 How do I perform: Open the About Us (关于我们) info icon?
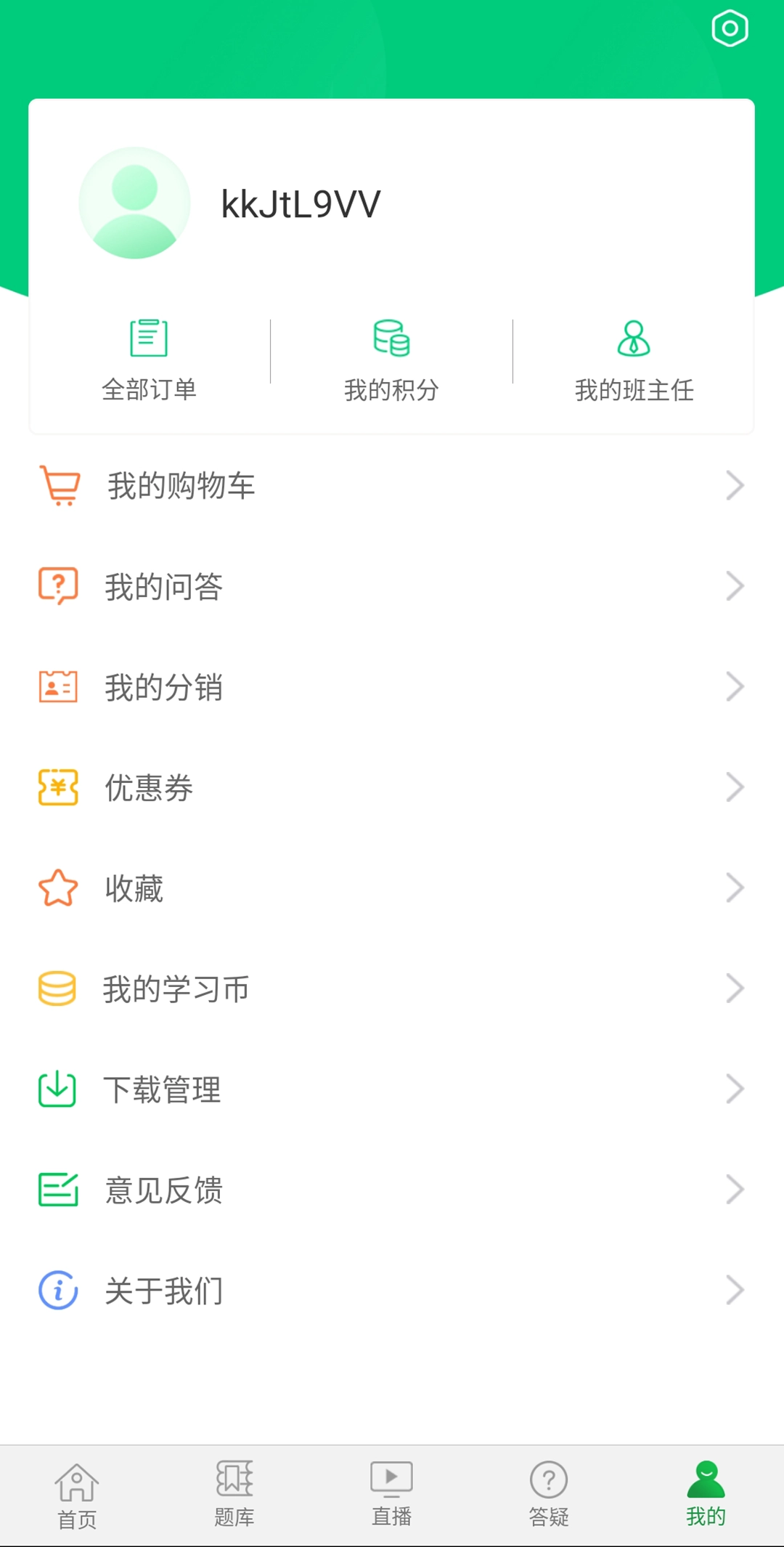click(x=58, y=1290)
